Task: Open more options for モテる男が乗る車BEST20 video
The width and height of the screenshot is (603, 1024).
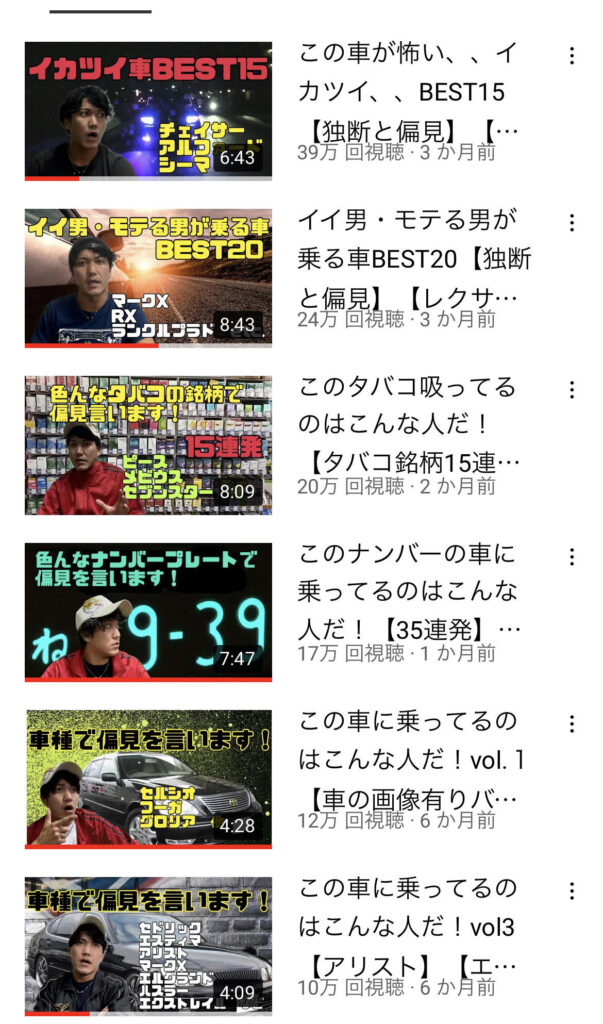Action: (571, 223)
